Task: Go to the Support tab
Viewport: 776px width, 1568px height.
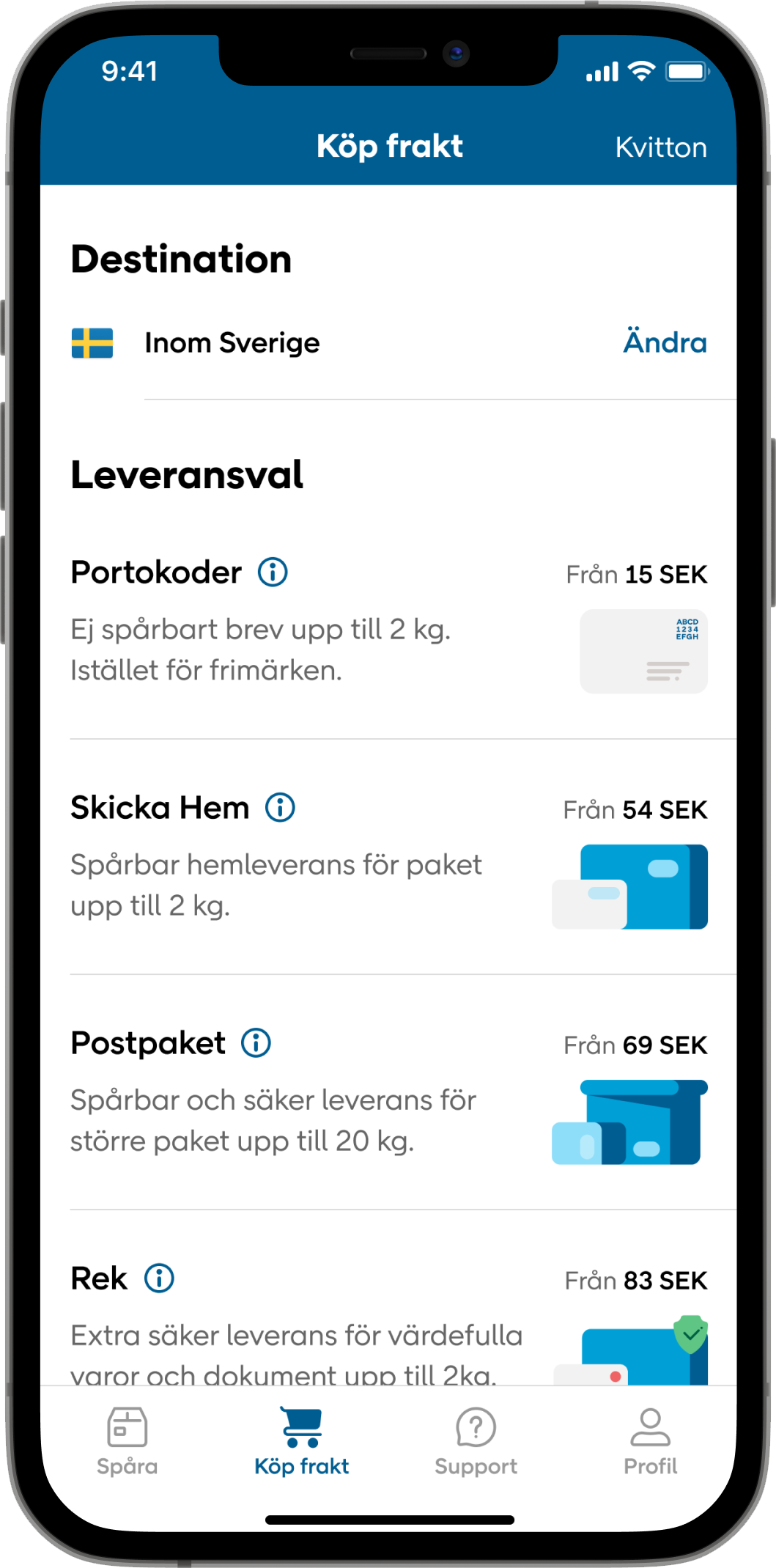Action: coord(476,1441)
